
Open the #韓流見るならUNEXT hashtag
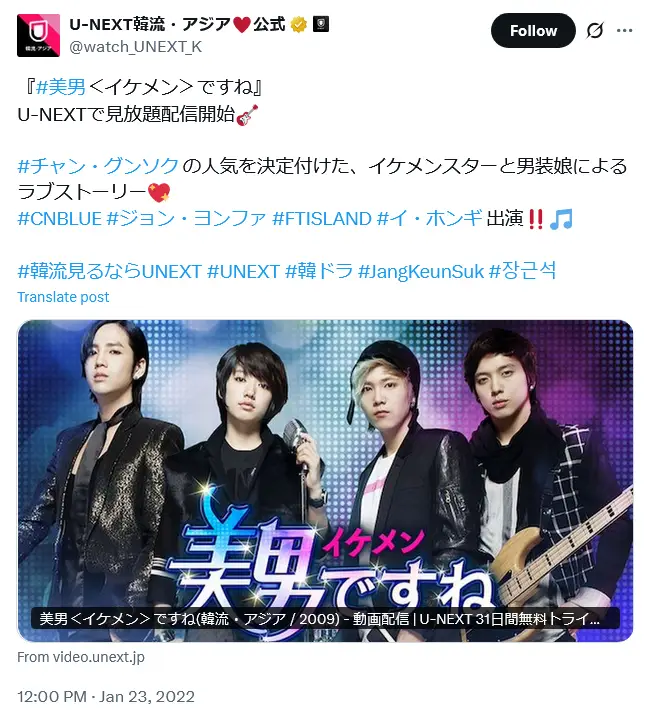pos(110,271)
